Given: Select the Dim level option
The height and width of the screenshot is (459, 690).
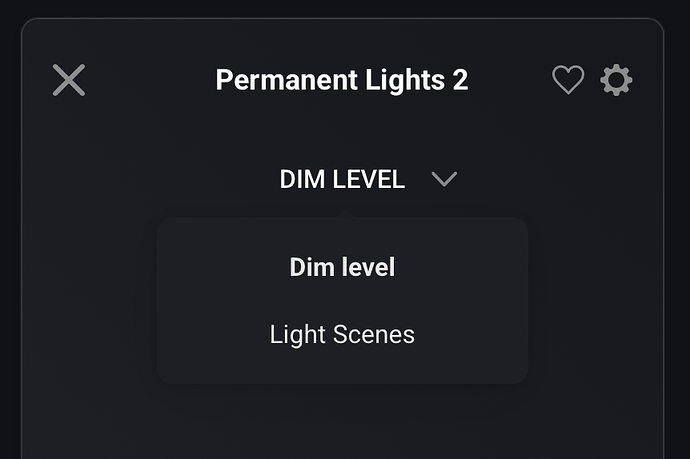Looking at the screenshot, I should [342, 267].
